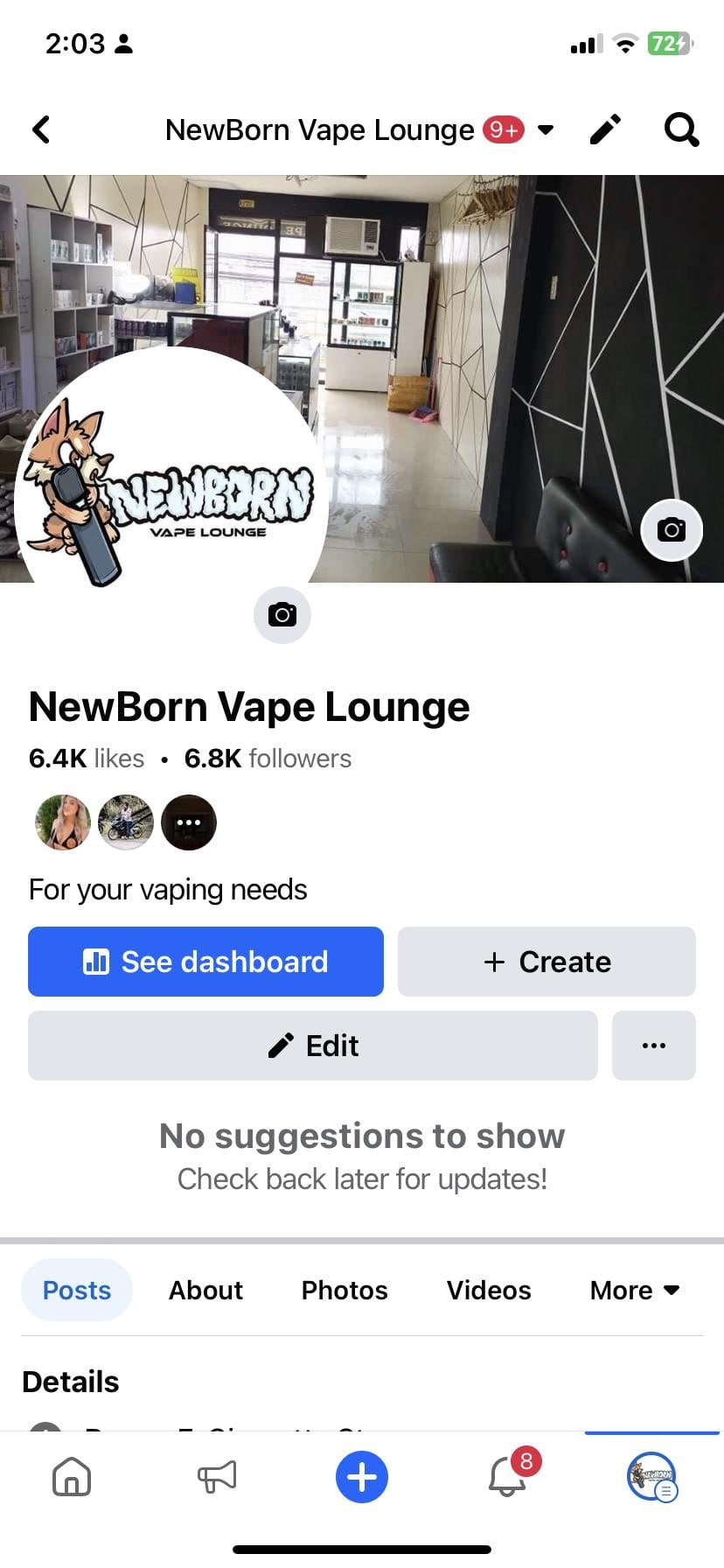Expand the More tab dropdown
The width and height of the screenshot is (724, 1568).
click(634, 1290)
